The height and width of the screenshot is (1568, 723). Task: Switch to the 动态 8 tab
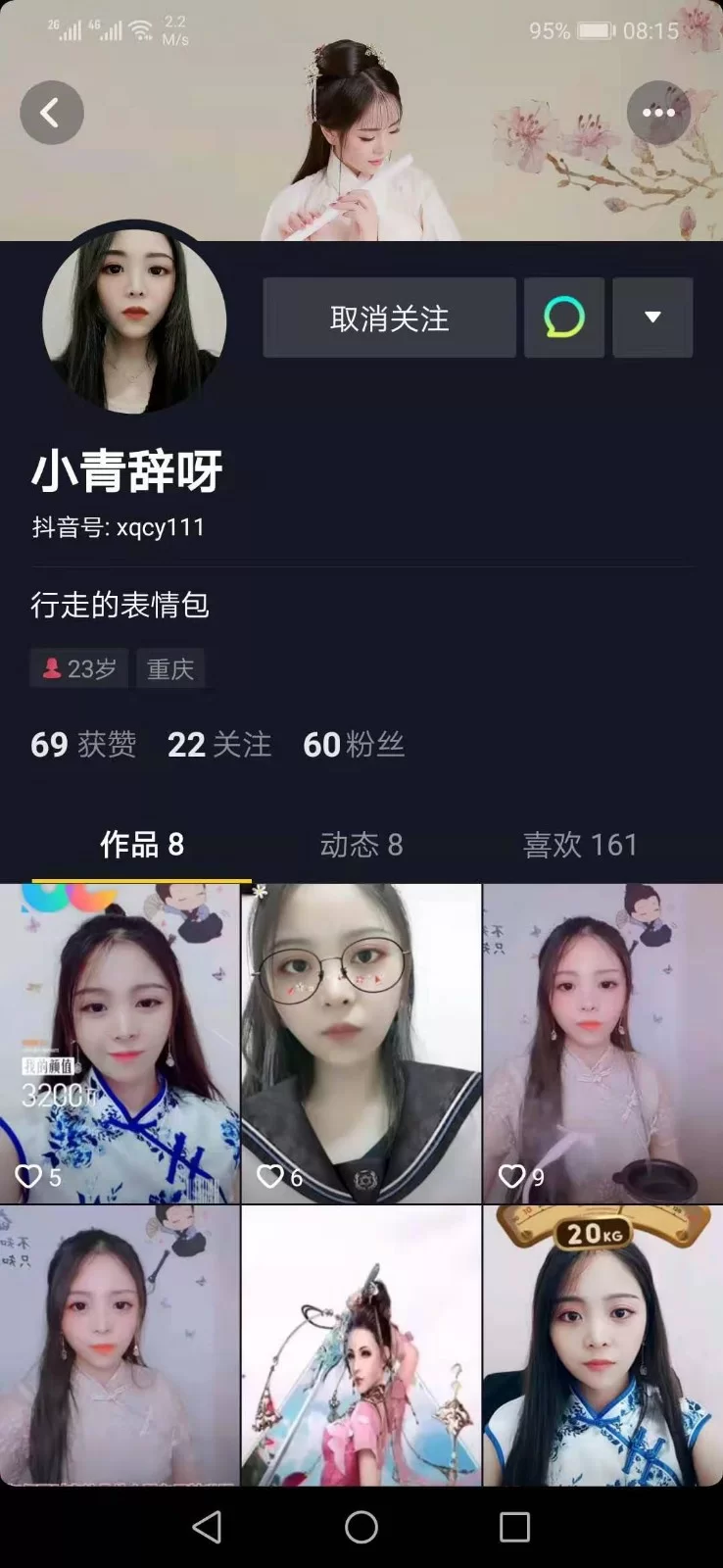(x=361, y=845)
